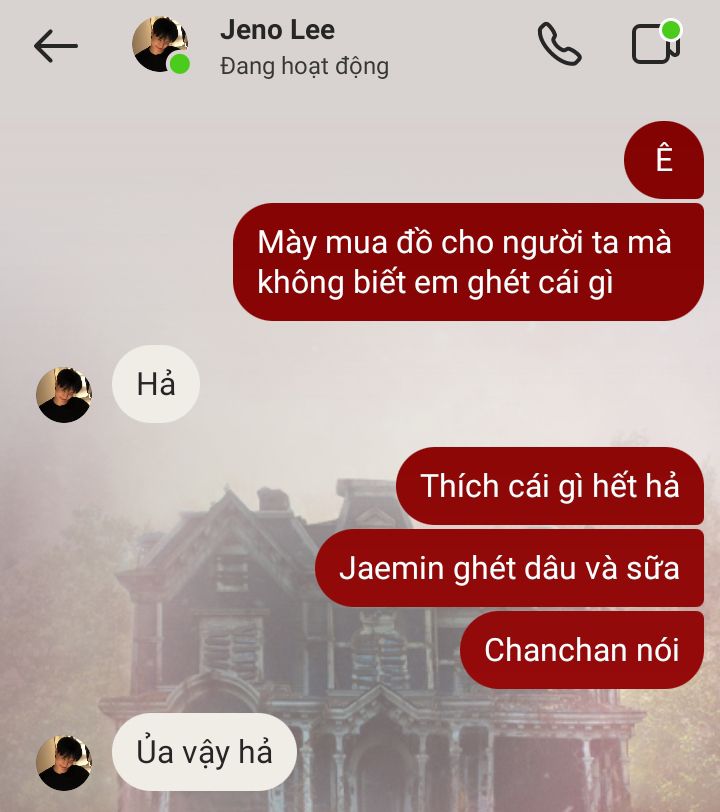Tap Jeno's avatar beside the "Hả" message
This screenshot has height=812, width=720.
(64, 394)
